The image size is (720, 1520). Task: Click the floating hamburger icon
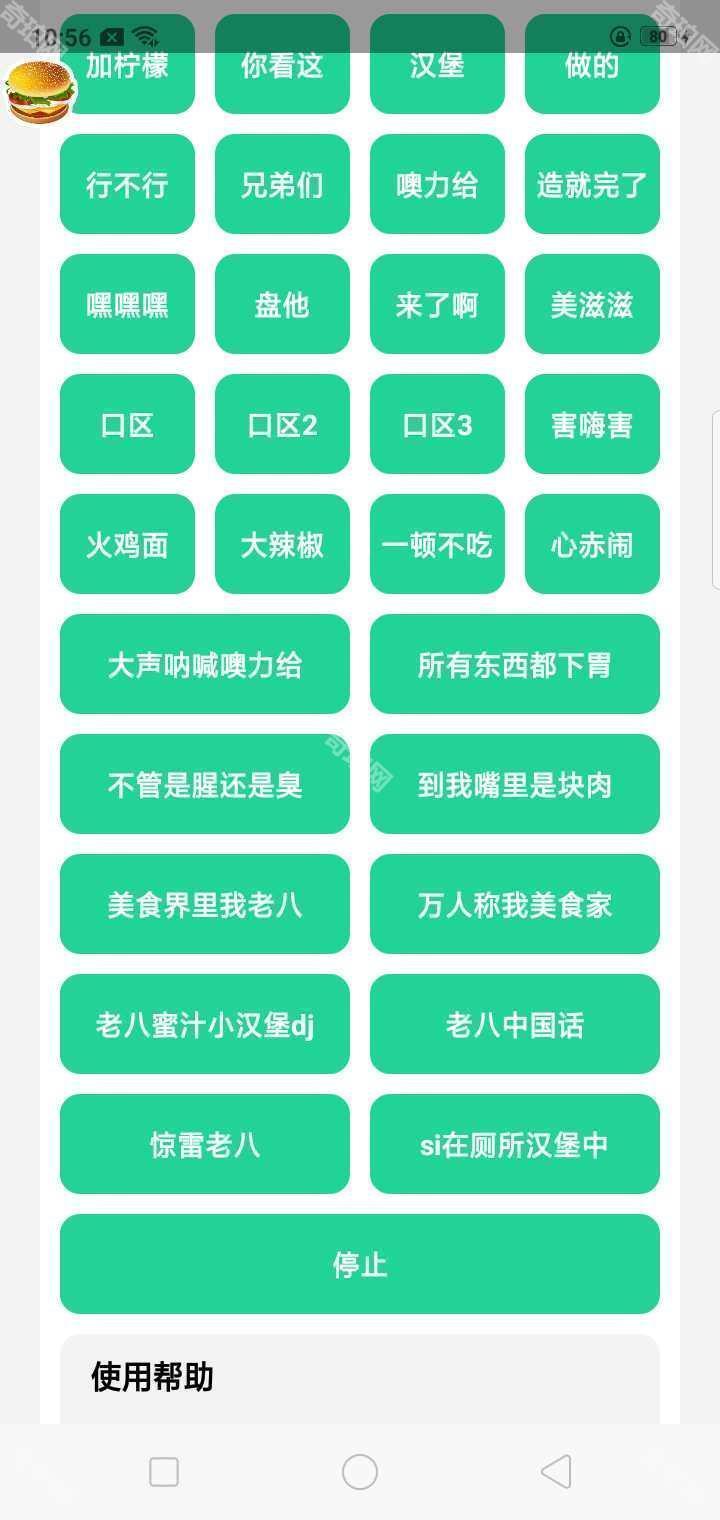tap(42, 88)
